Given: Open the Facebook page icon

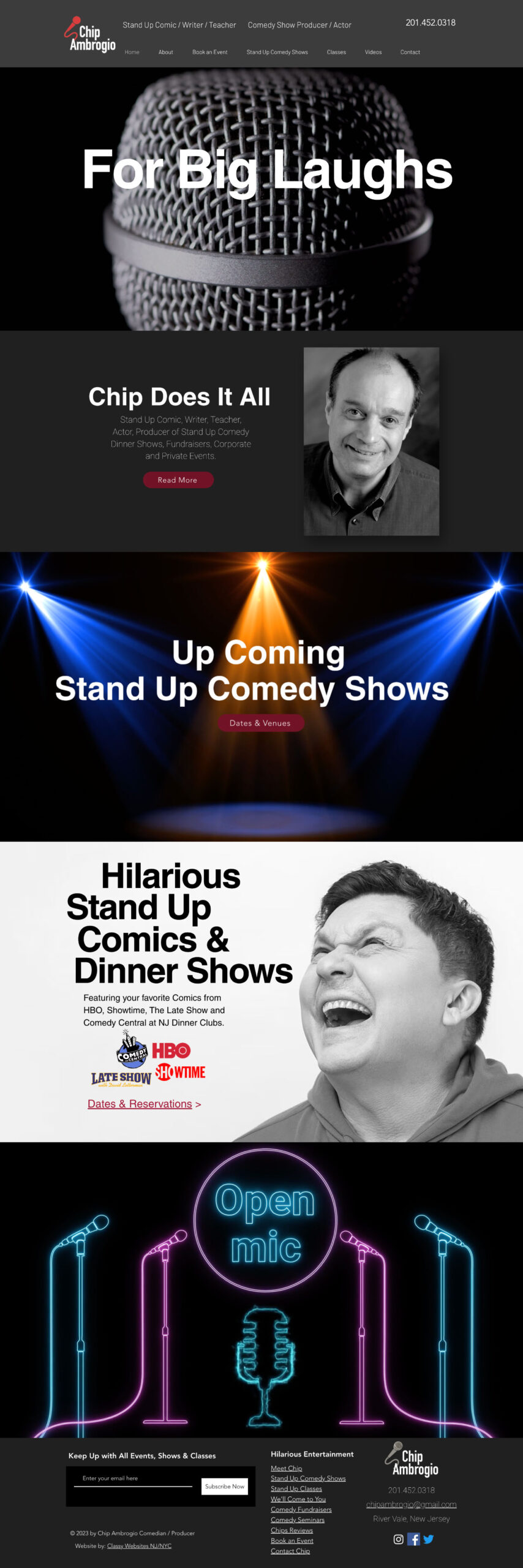Looking at the screenshot, I should pos(413,1539).
